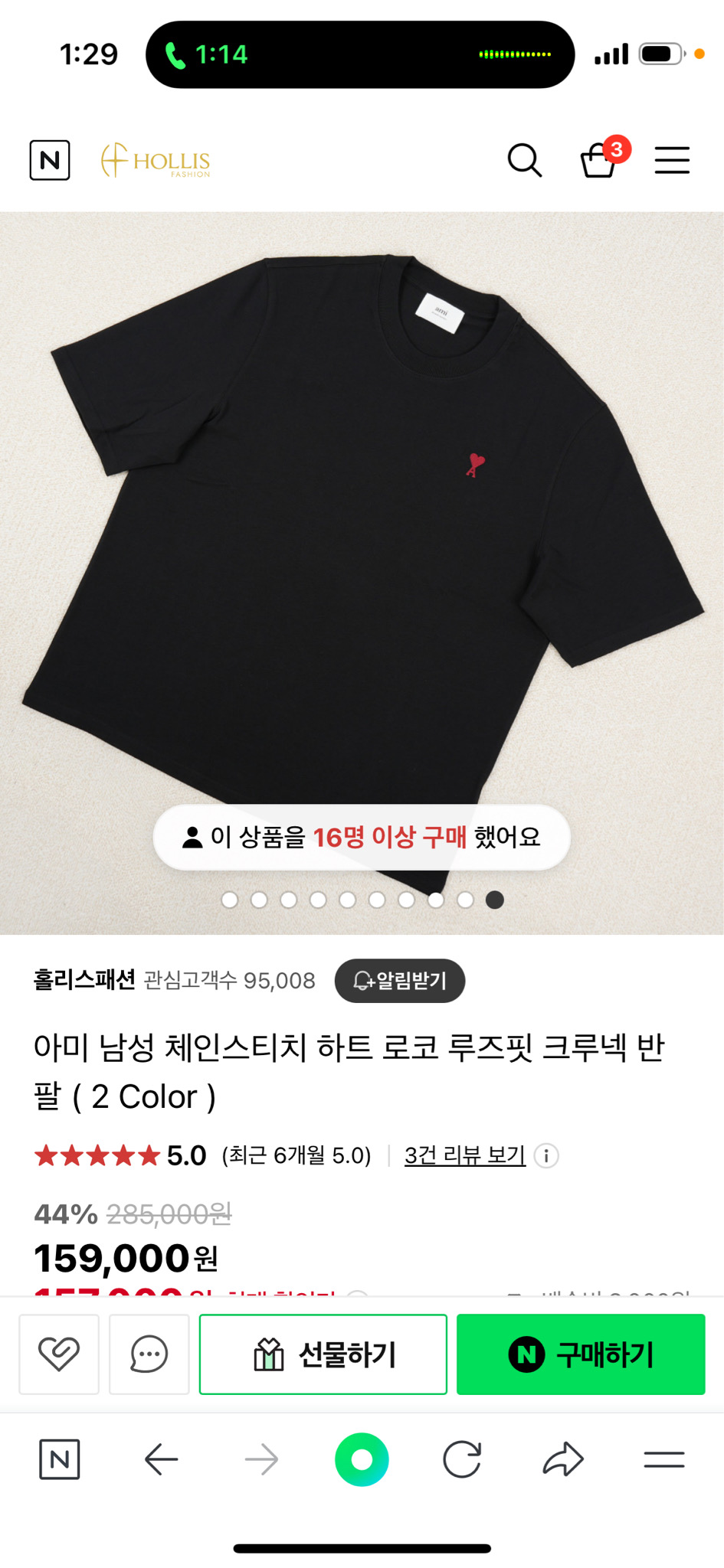
Task: Share this product page
Action: coord(563,1459)
